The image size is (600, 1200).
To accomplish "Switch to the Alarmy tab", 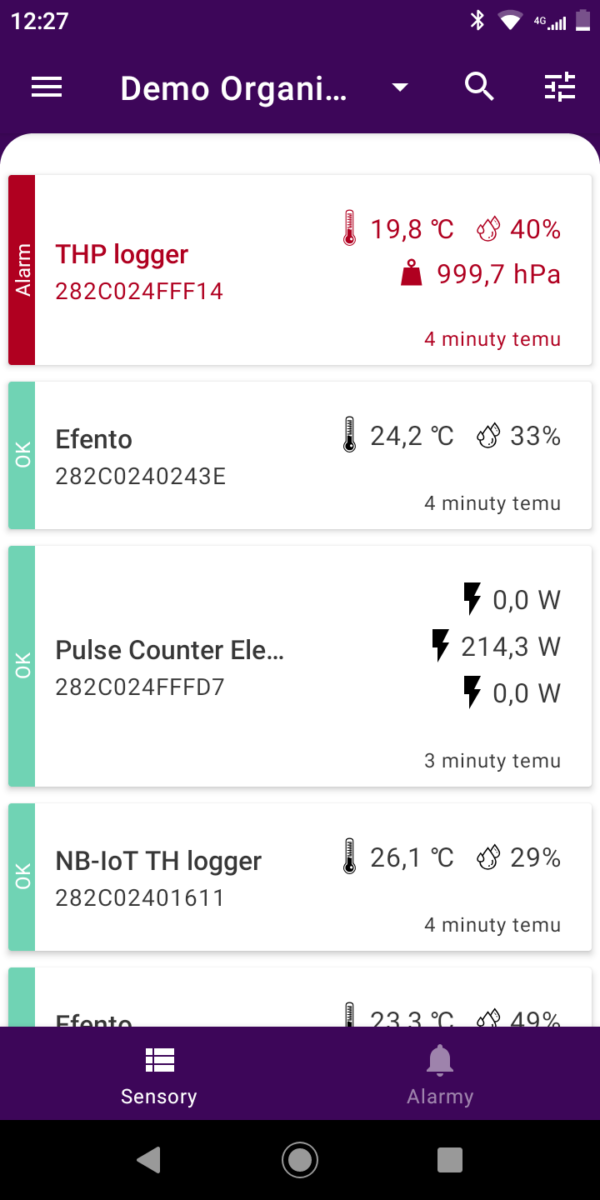I will (x=440, y=1074).
